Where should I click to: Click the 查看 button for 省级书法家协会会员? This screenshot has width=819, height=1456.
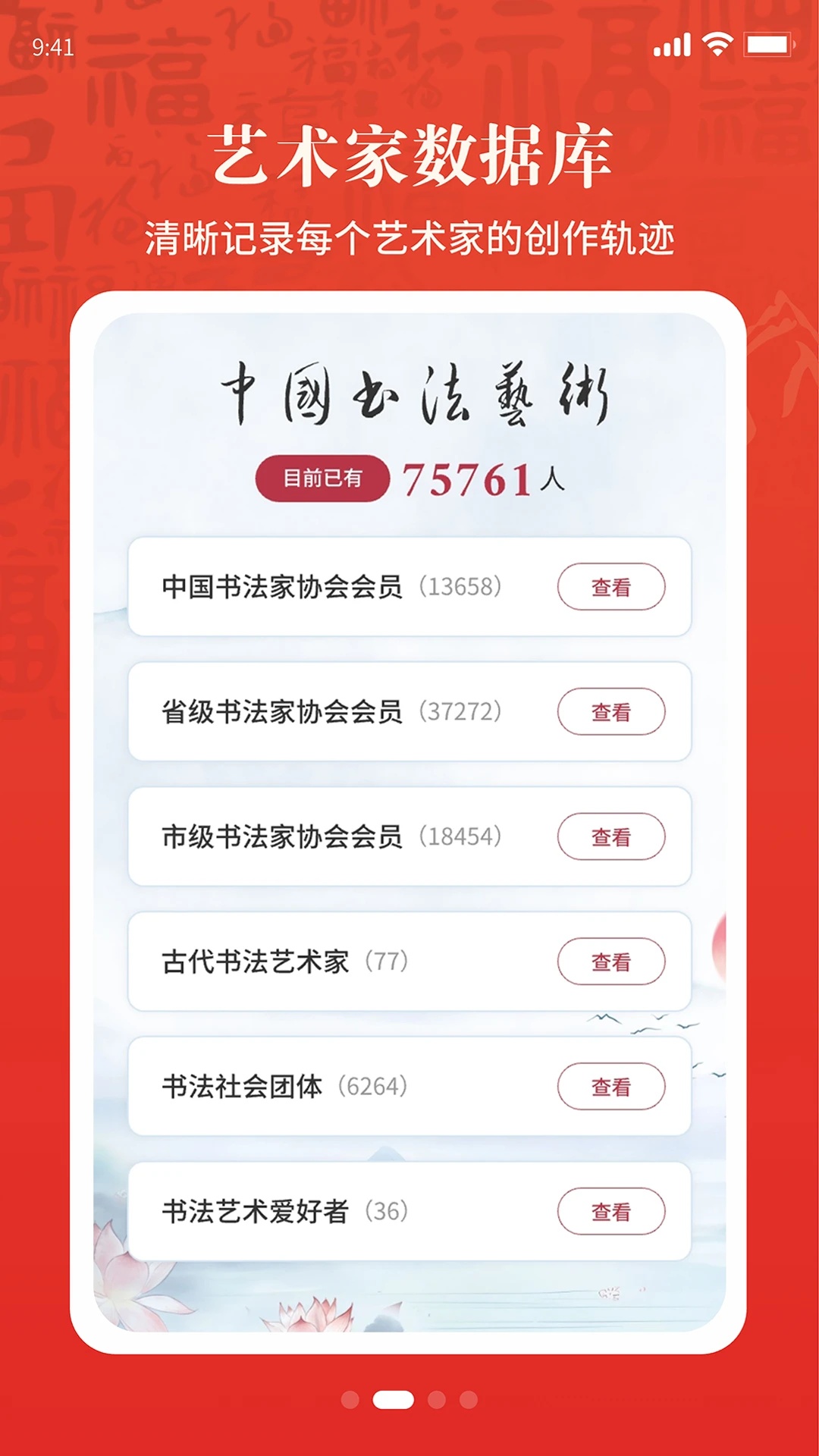click(613, 711)
